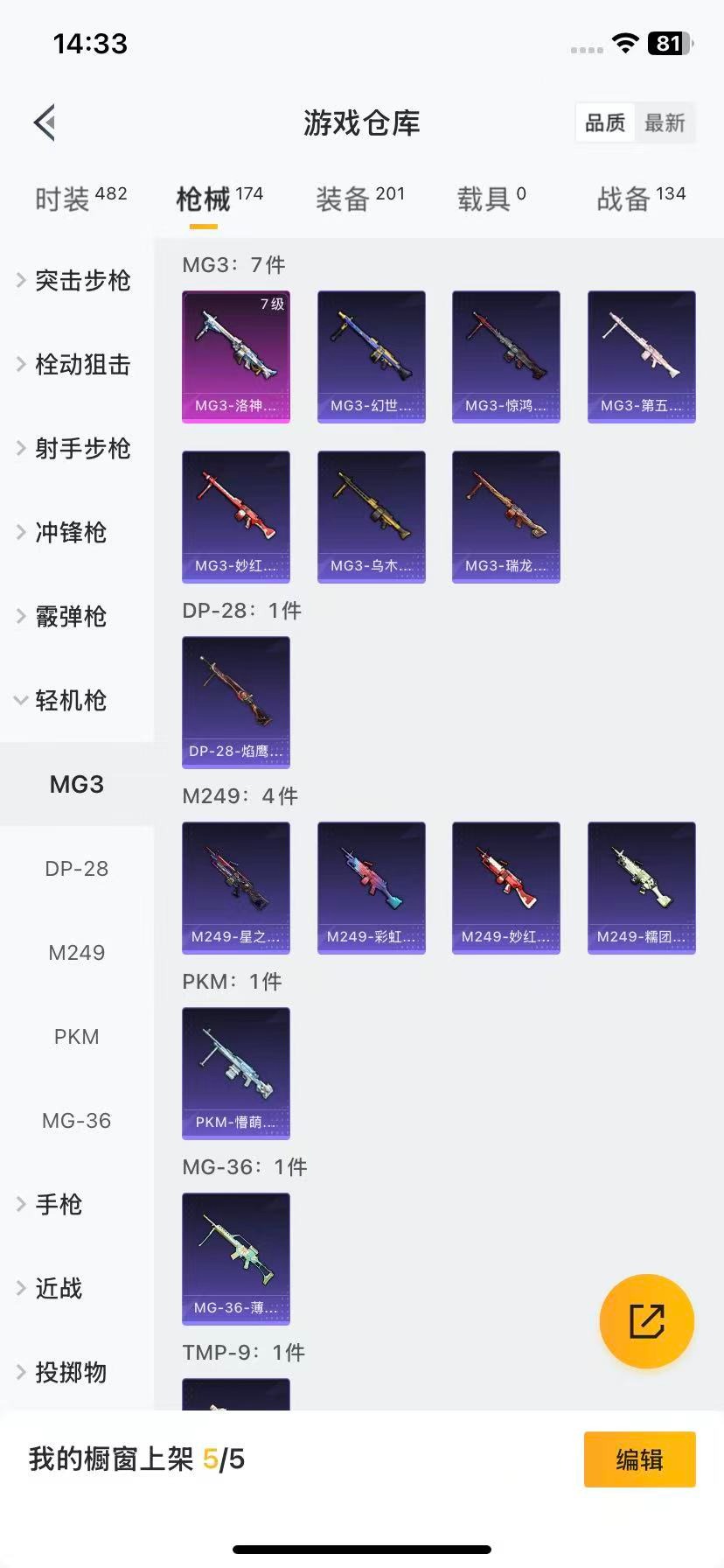Tap the battery indicator showing 81
The height and width of the screenshot is (1568, 724).
[x=668, y=43]
